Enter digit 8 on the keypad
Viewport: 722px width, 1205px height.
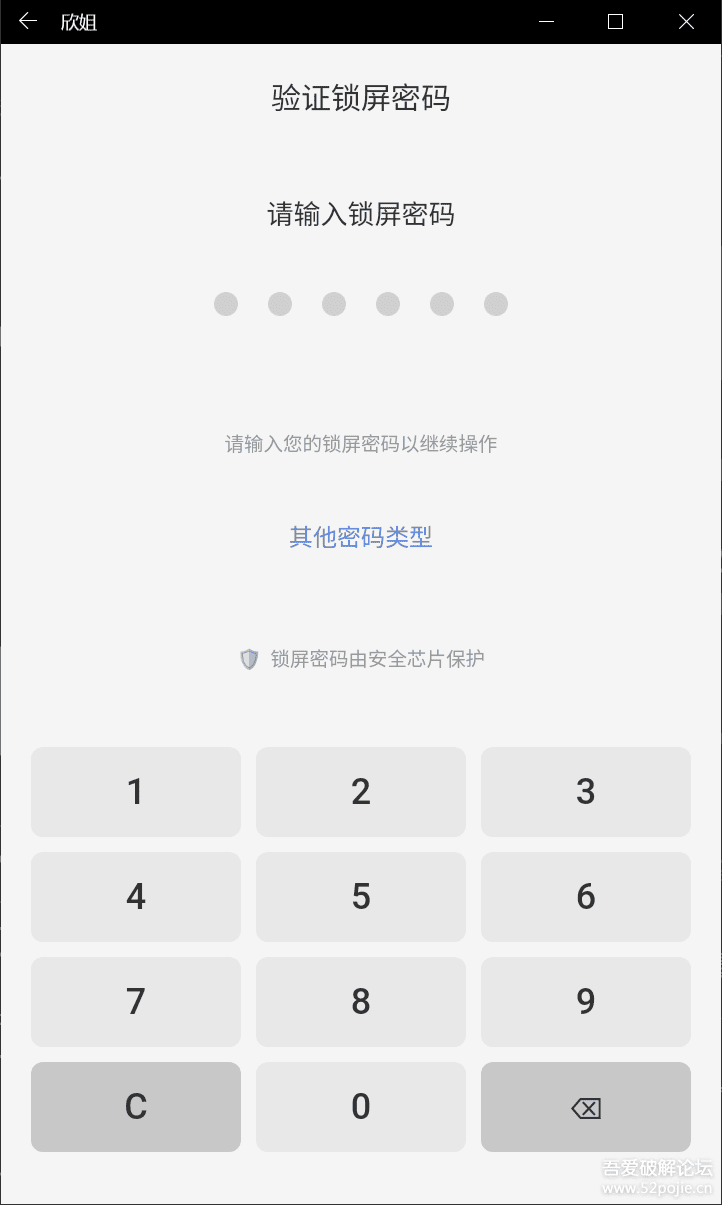click(361, 1002)
